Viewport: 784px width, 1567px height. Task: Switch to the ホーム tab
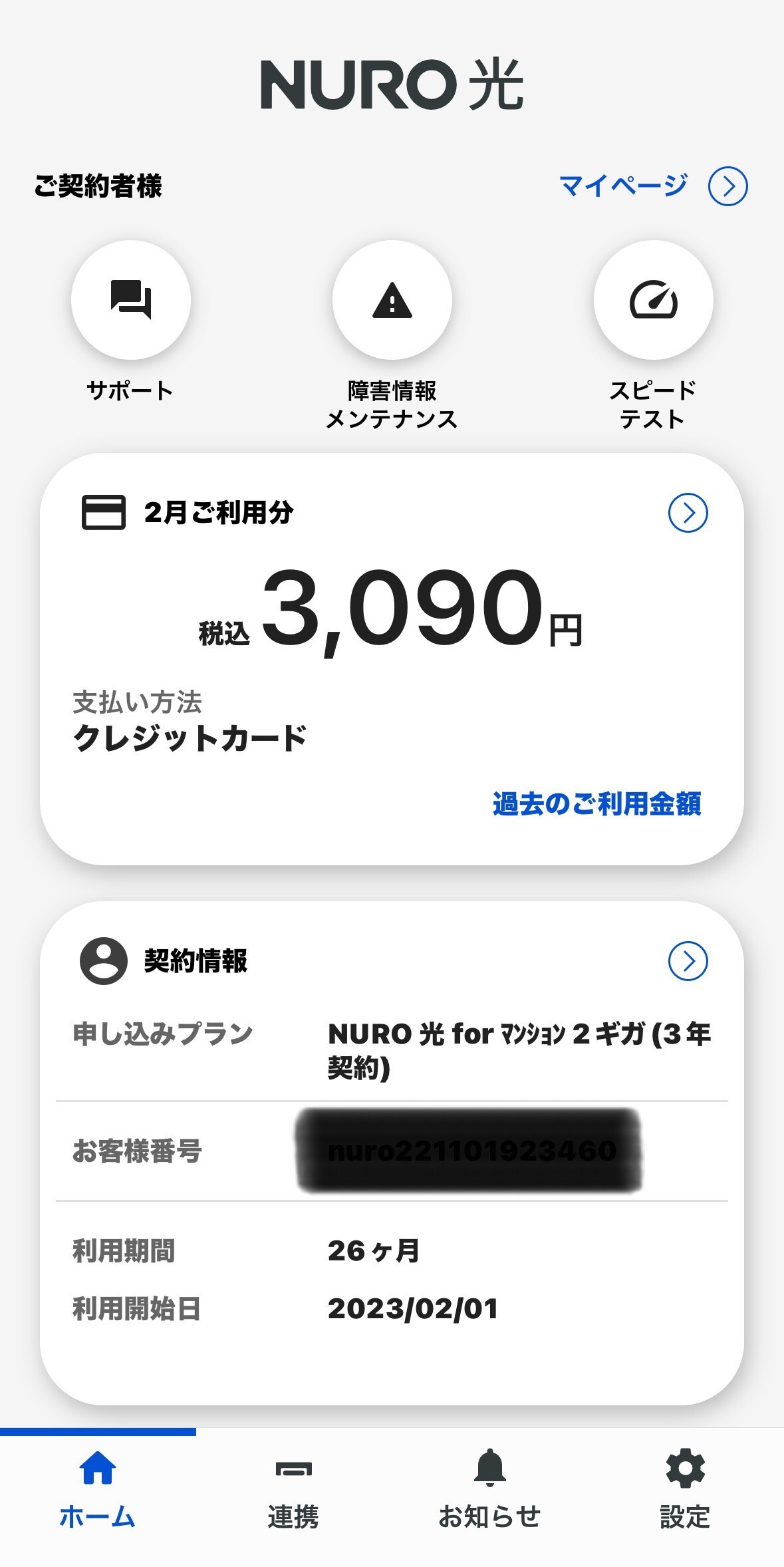pos(98,1493)
